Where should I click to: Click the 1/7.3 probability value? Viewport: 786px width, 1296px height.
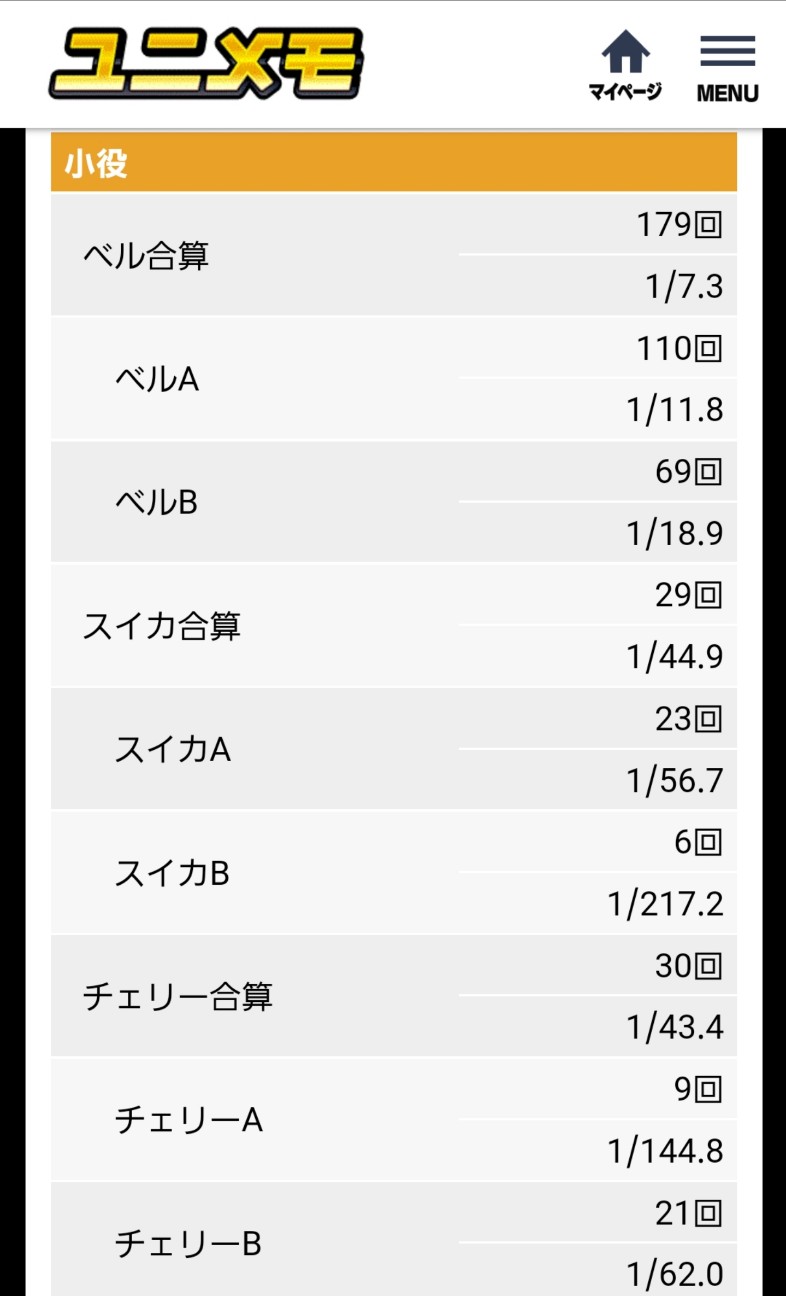(685, 286)
